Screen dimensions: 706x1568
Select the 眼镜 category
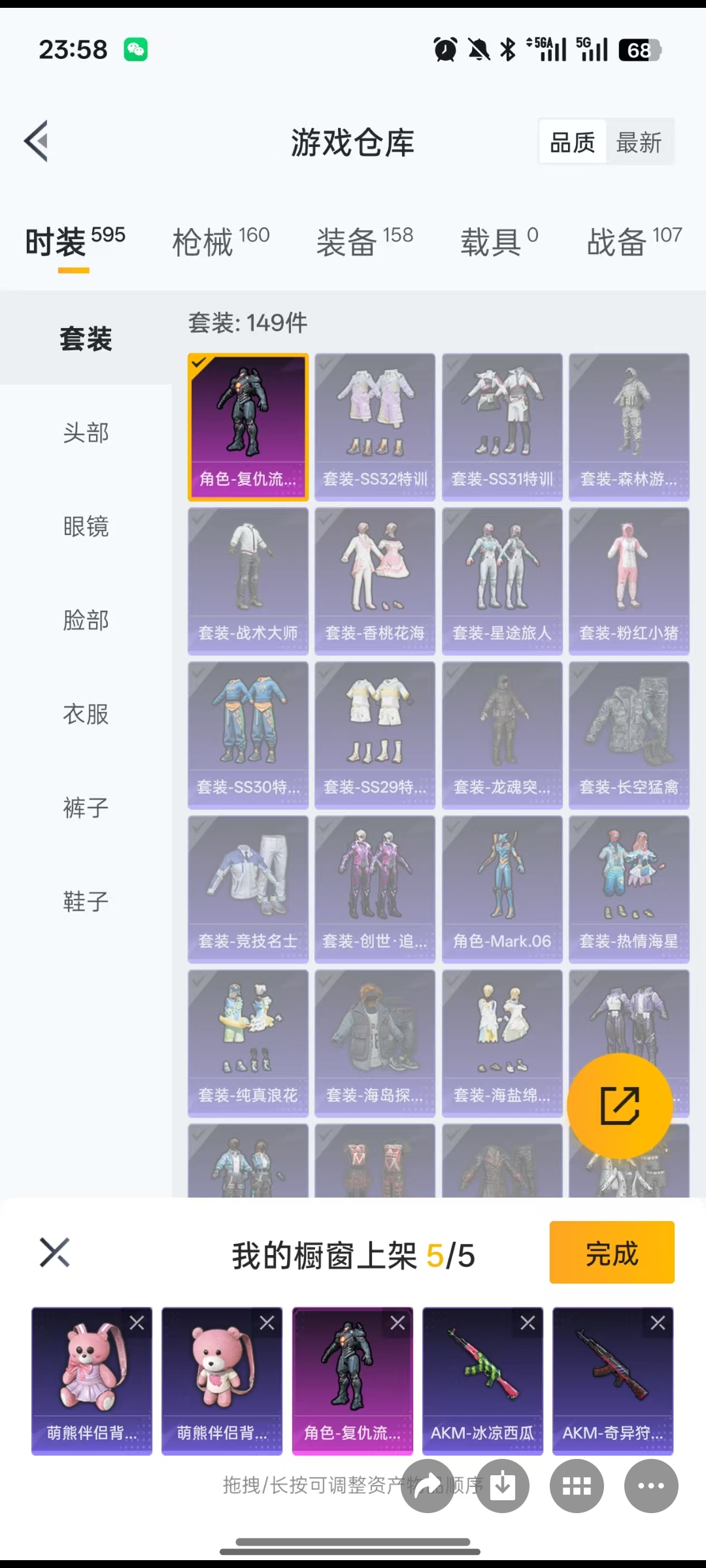(x=86, y=527)
